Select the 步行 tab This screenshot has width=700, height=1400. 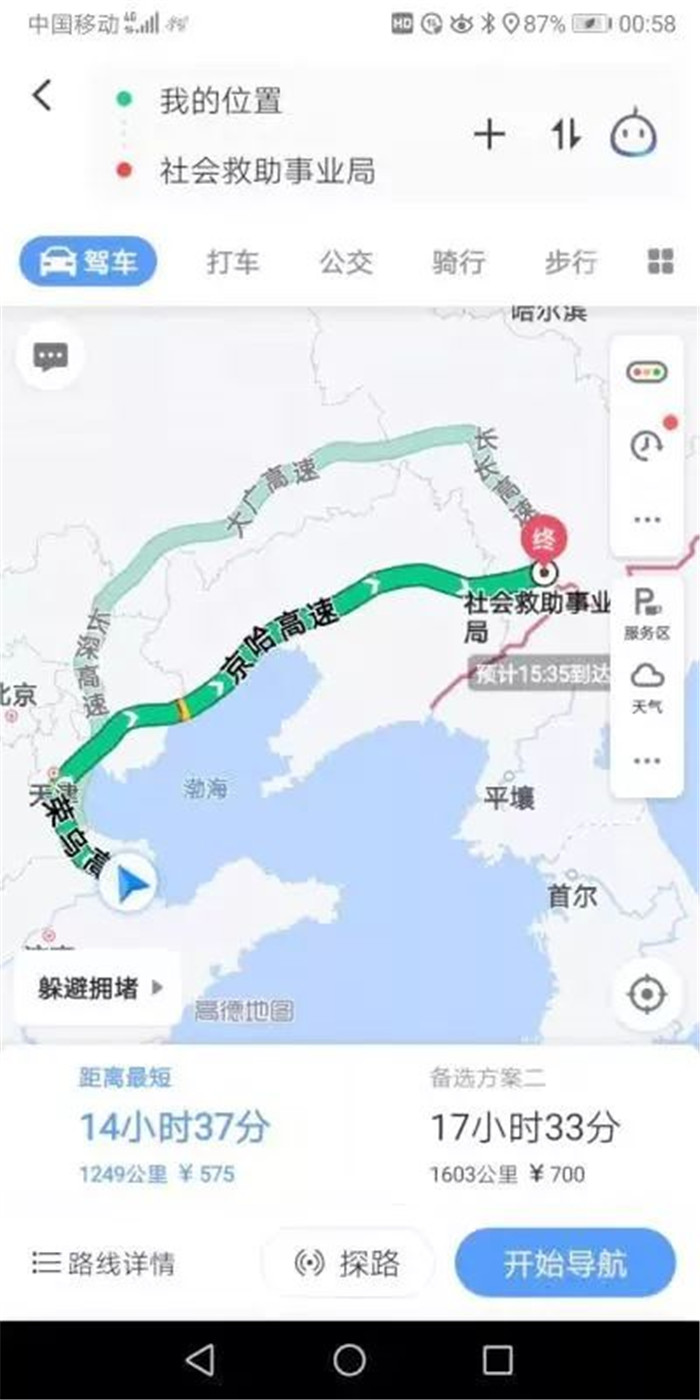pos(571,262)
